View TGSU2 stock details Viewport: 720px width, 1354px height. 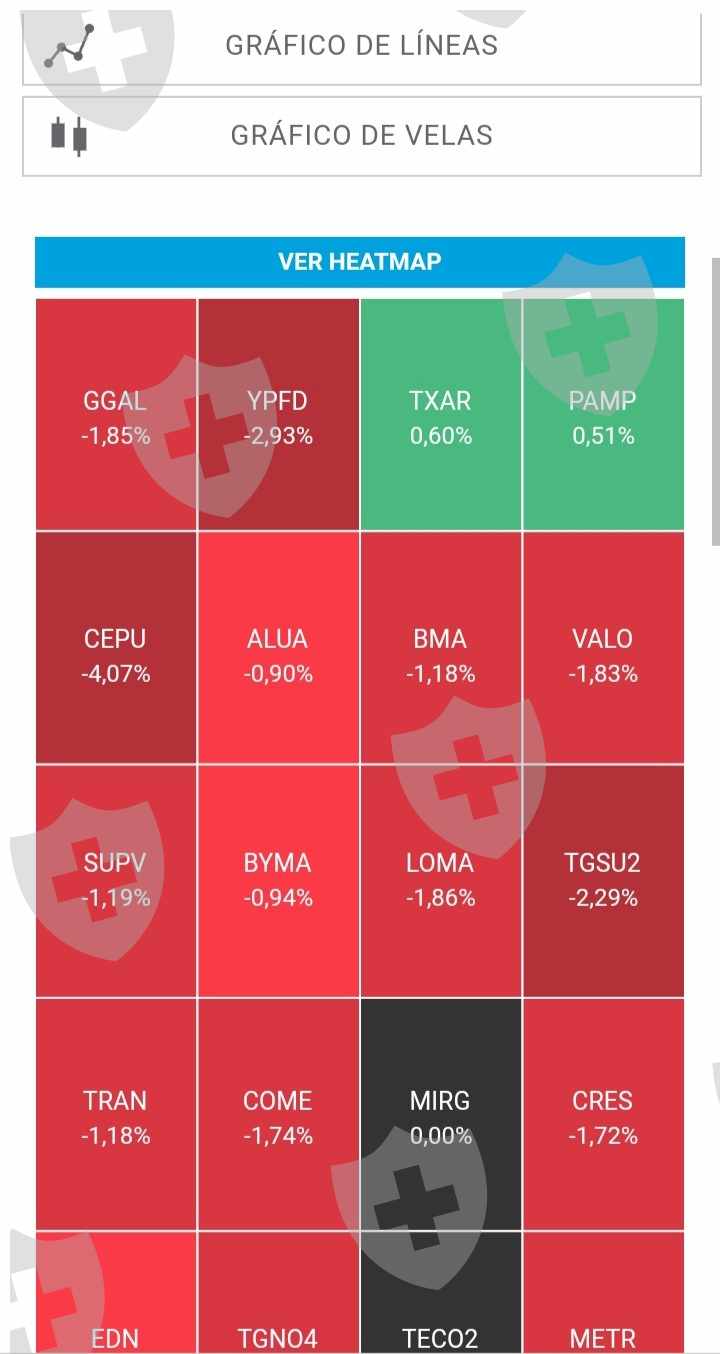coord(603,880)
